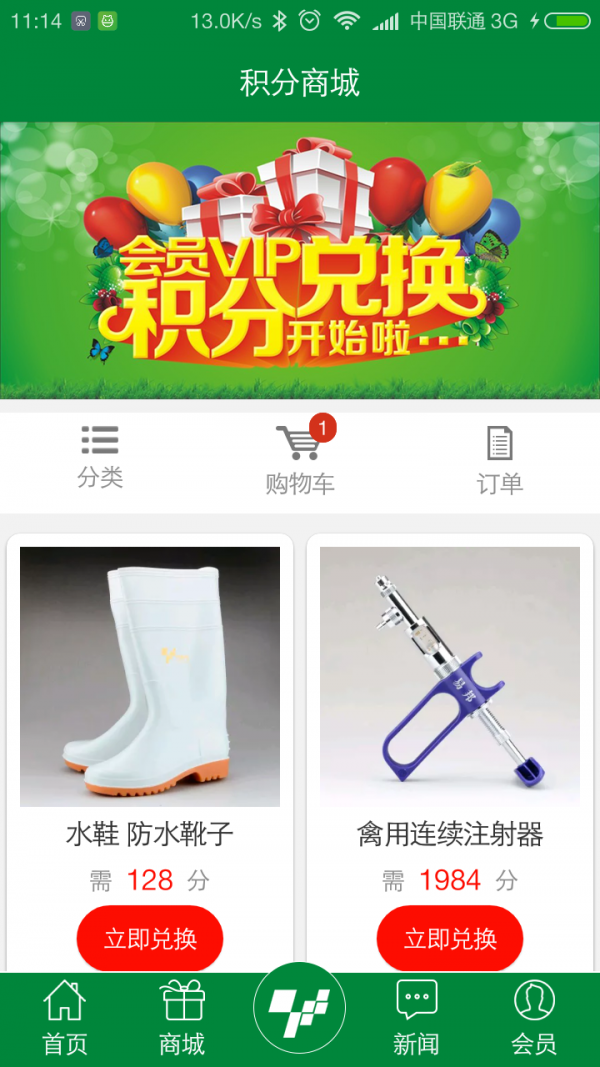View my 订单 orders
The width and height of the screenshot is (600, 1067).
[499, 460]
